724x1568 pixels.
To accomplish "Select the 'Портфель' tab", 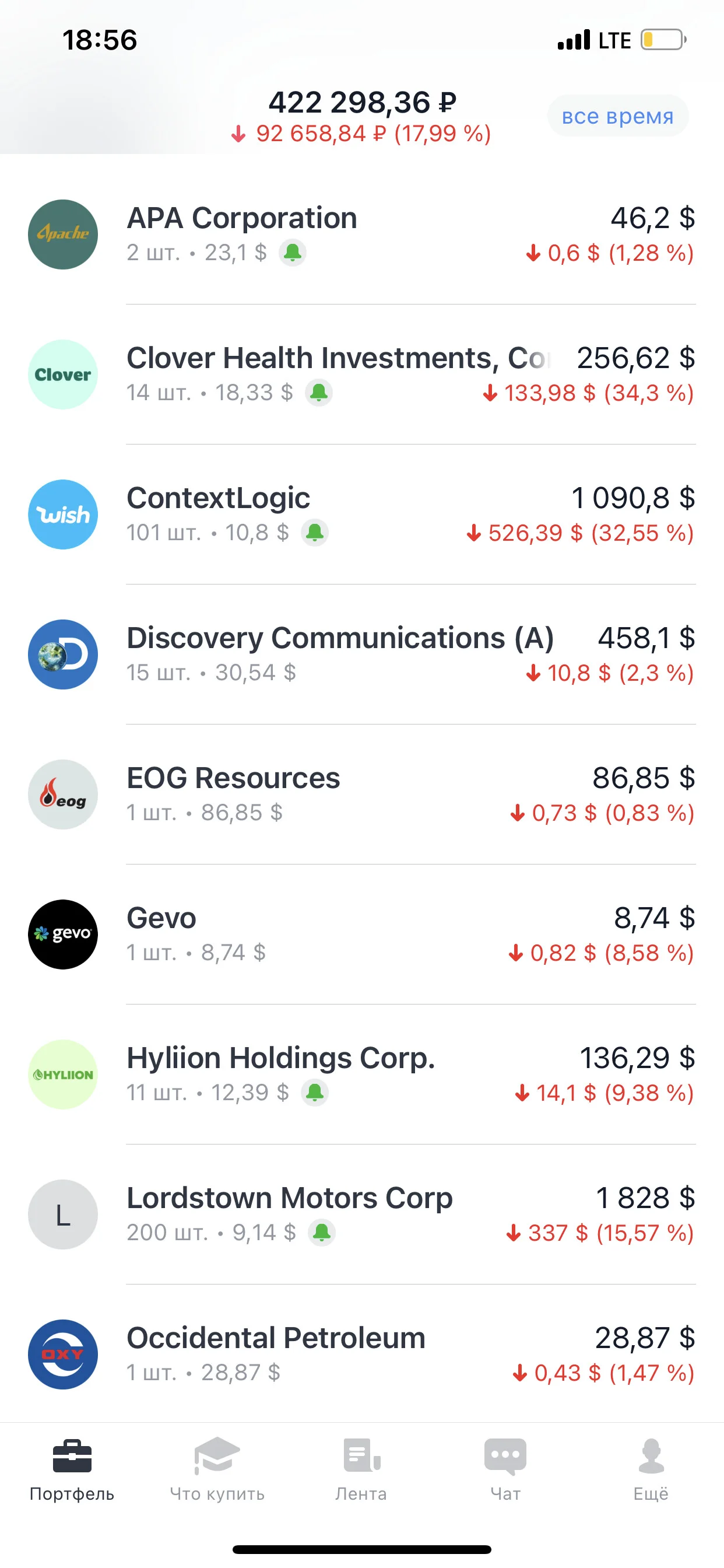I will [x=72, y=1469].
